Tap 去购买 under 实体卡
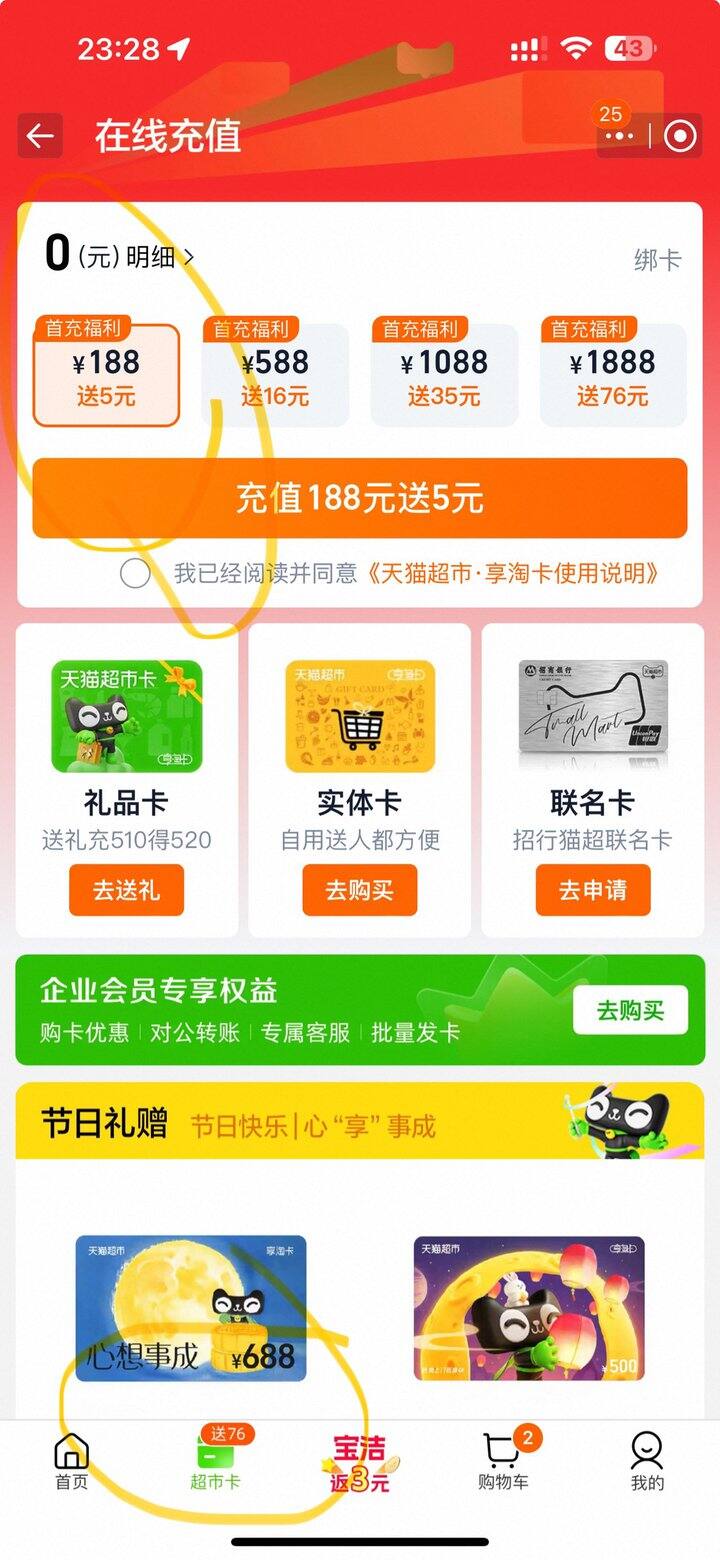Viewport: 720px width, 1560px height. 359,889
